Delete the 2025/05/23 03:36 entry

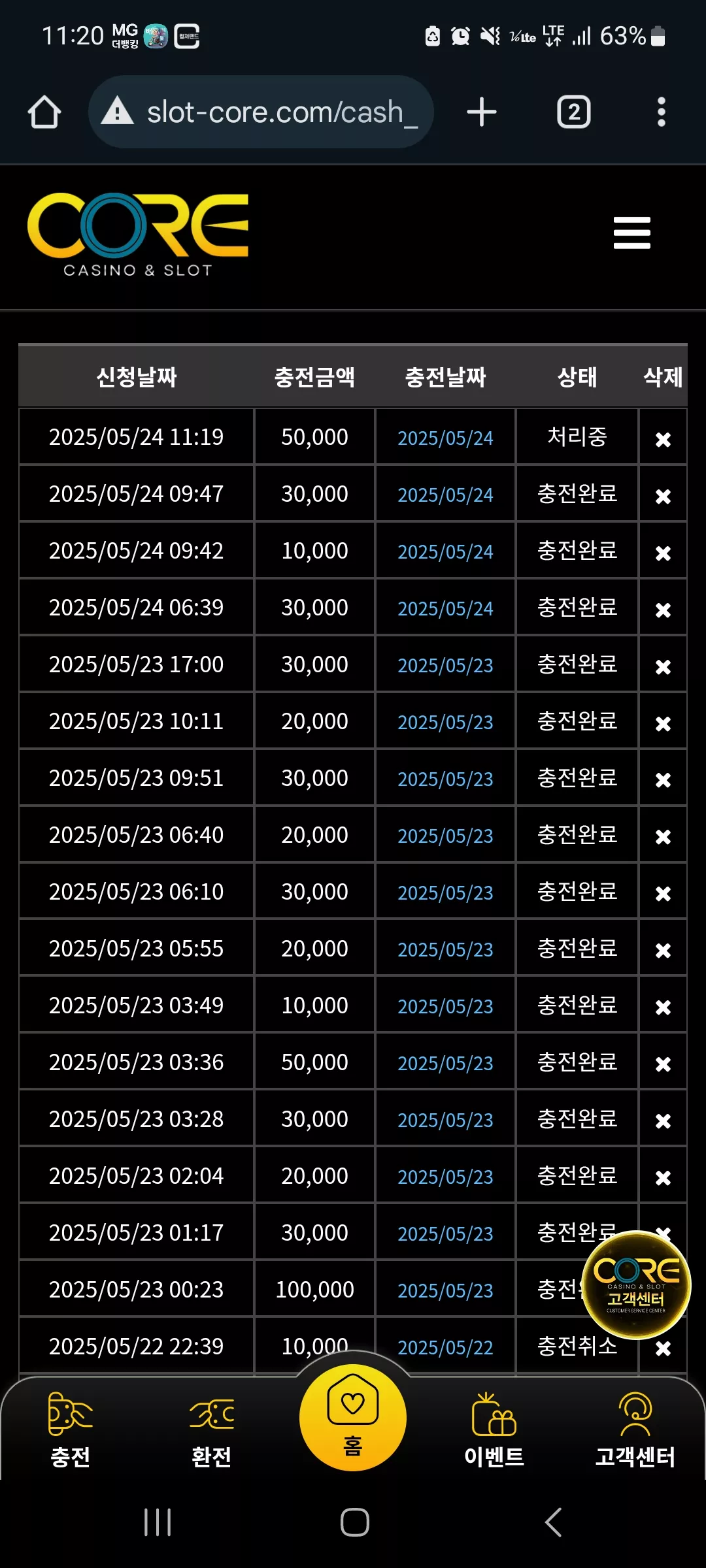pyautogui.click(x=663, y=1064)
